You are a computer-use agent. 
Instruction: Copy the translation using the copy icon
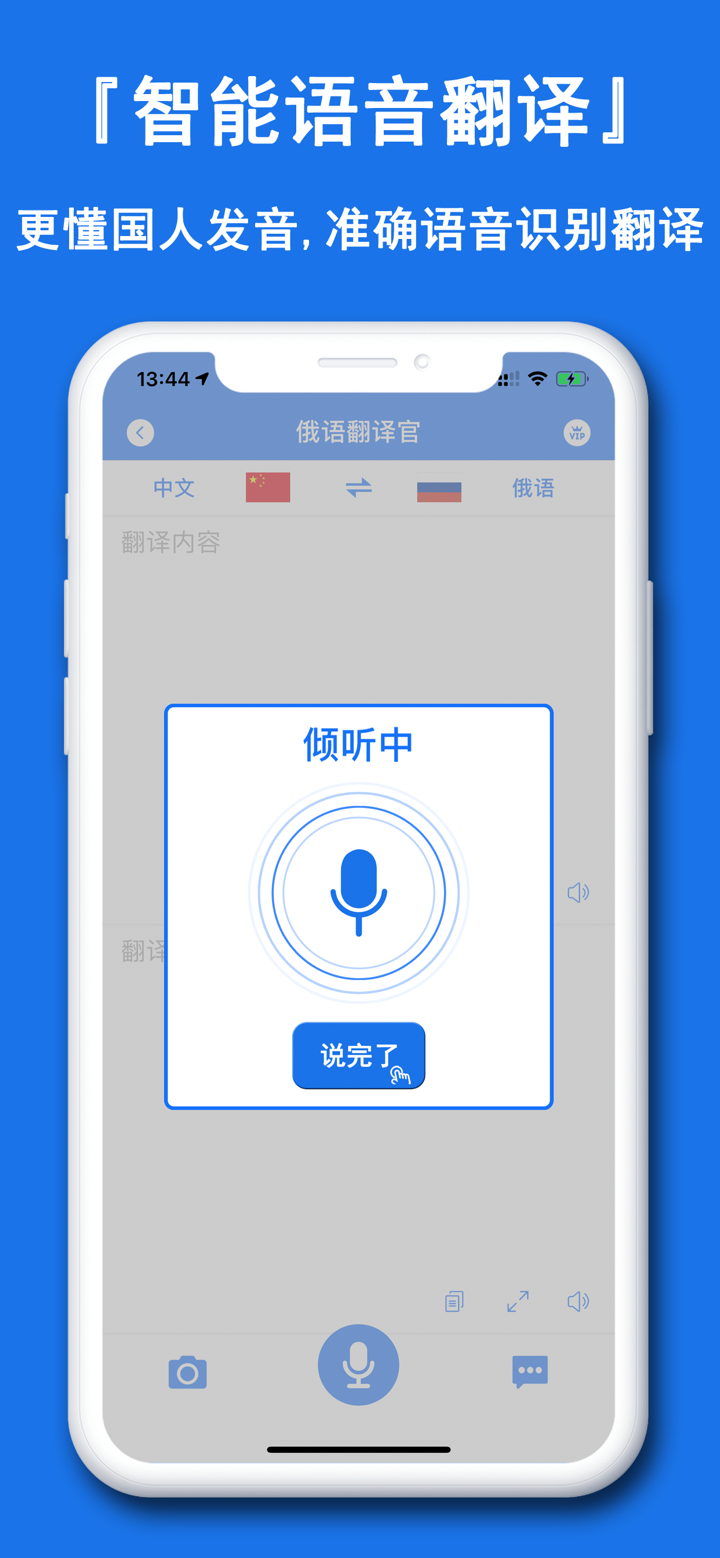coord(454,1301)
